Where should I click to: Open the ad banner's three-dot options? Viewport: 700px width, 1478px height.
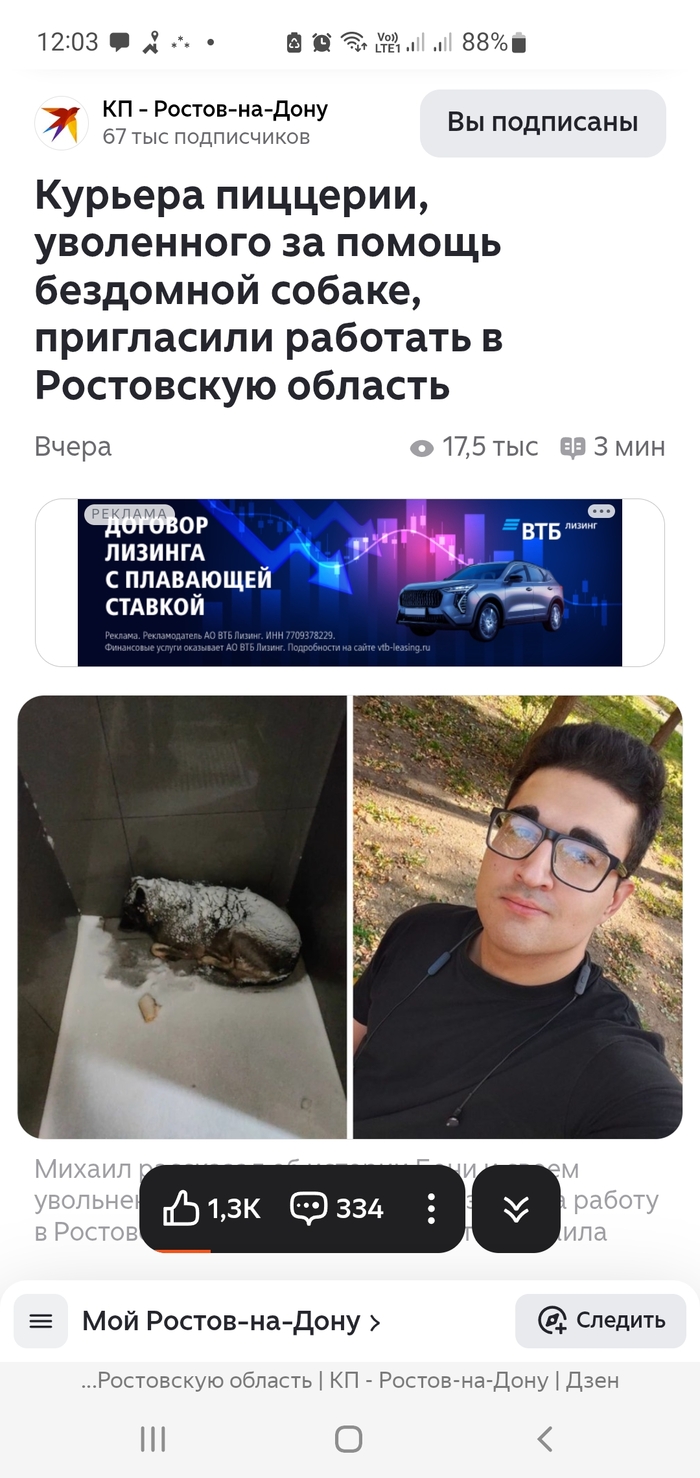click(x=601, y=512)
